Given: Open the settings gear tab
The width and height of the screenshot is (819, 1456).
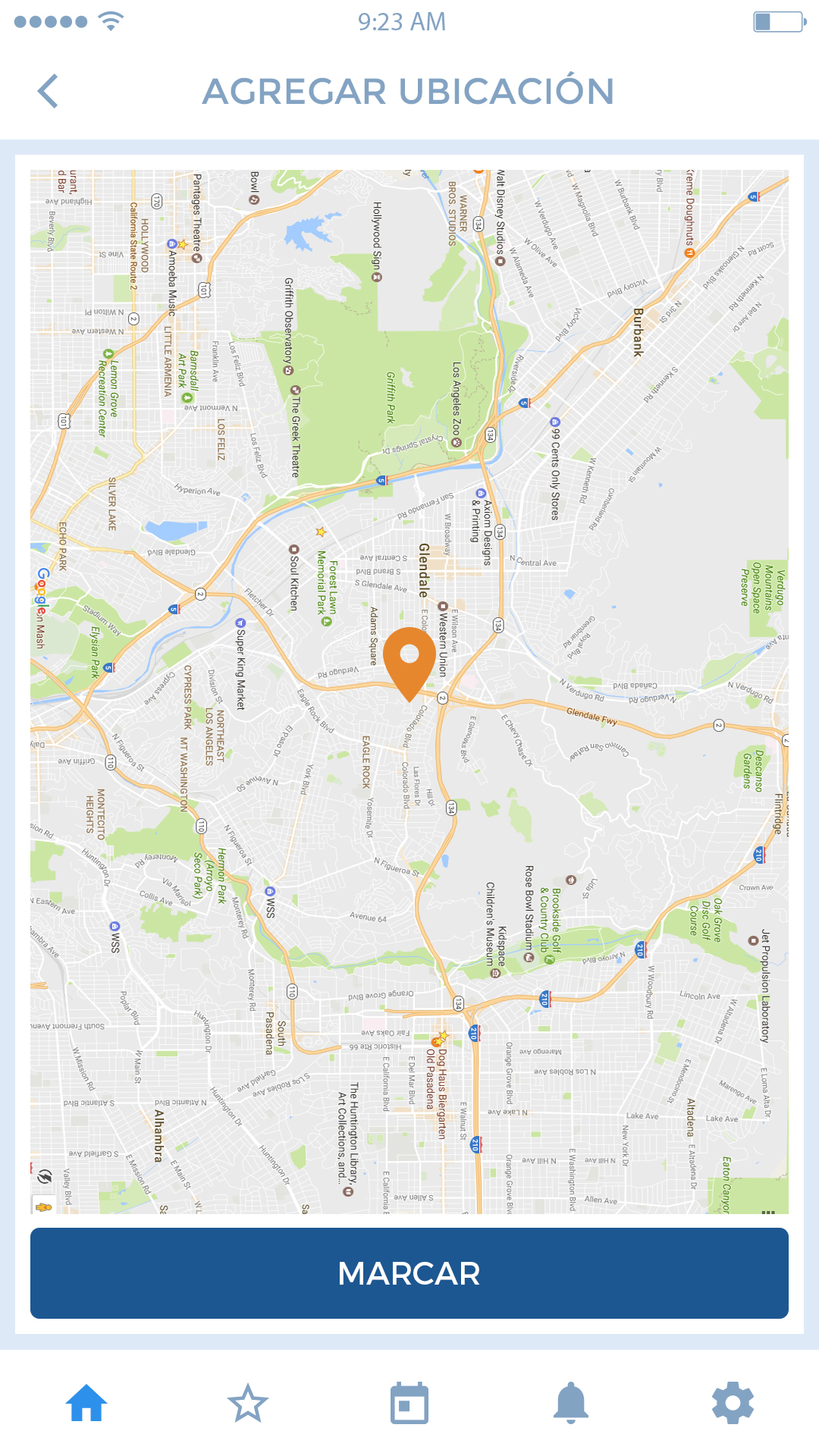Looking at the screenshot, I should click(x=733, y=1403).
